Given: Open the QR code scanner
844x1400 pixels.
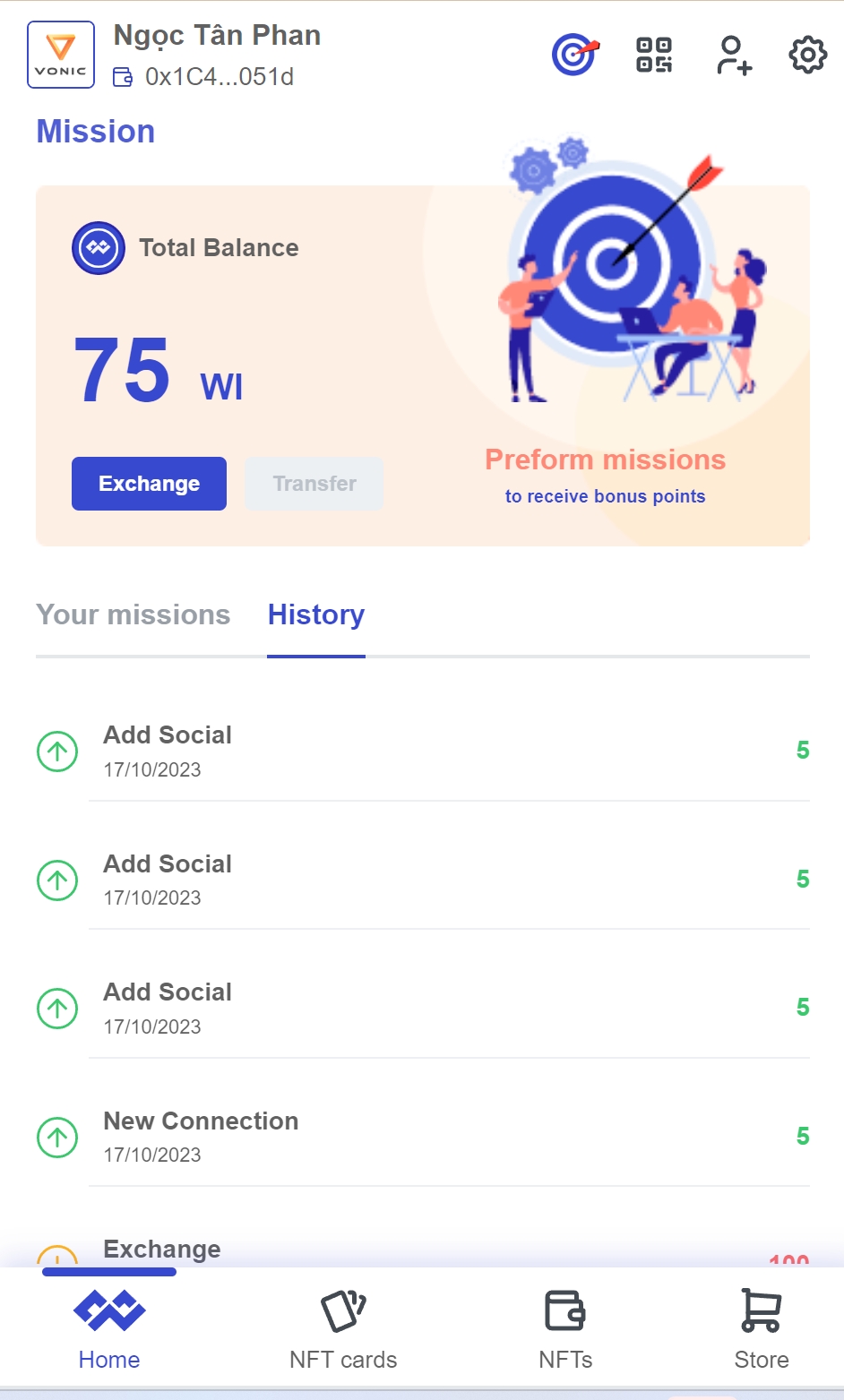Looking at the screenshot, I should click(654, 55).
